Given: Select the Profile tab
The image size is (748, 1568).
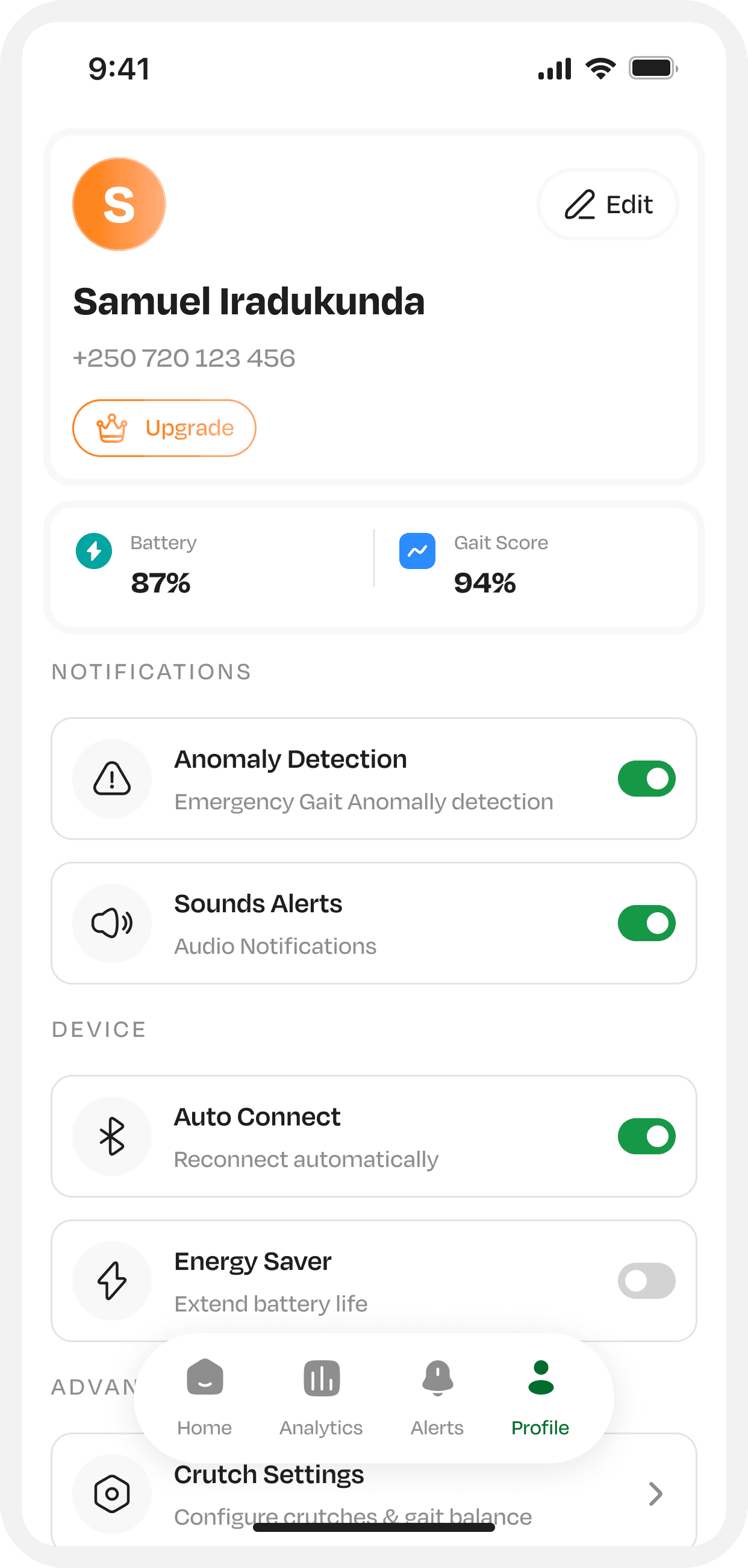Looking at the screenshot, I should tap(540, 1398).
